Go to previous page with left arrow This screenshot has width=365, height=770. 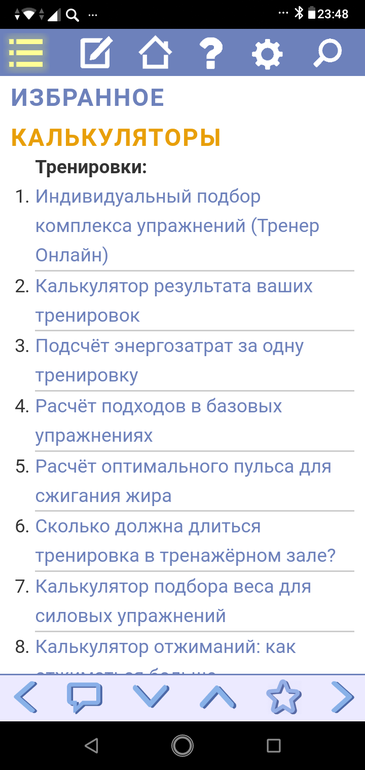coord(26,697)
